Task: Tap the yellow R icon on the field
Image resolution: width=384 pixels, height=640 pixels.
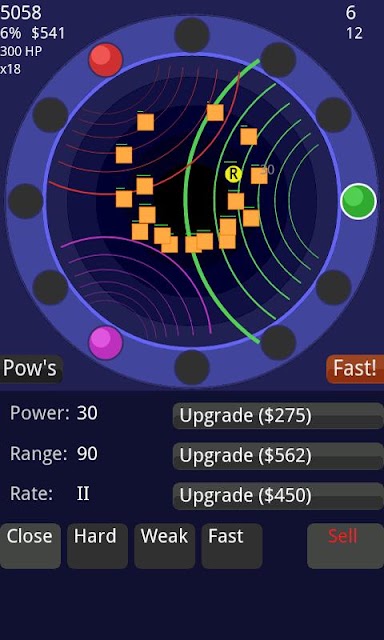Action: [233, 174]
